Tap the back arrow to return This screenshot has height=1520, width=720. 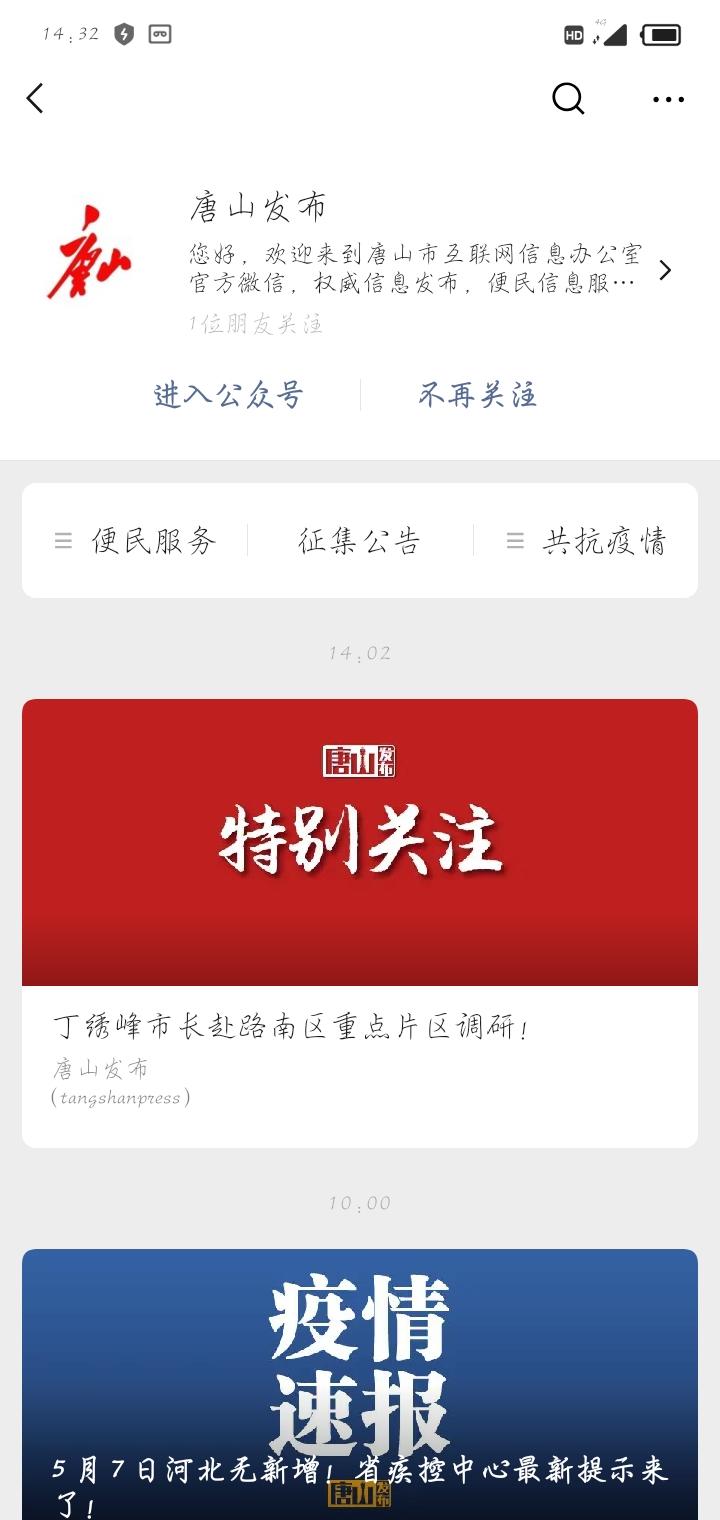click(33, 98)
